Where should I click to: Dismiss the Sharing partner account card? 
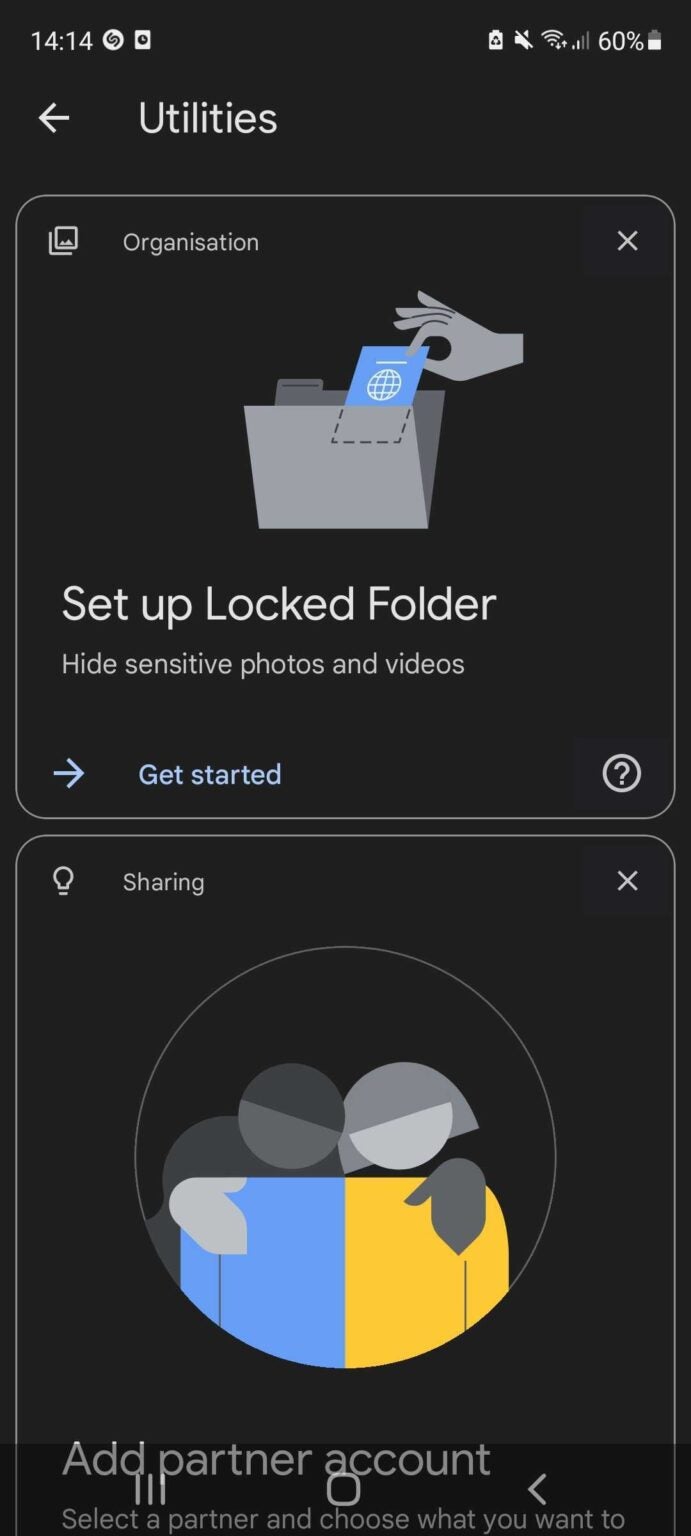click(x=627, y=881)
